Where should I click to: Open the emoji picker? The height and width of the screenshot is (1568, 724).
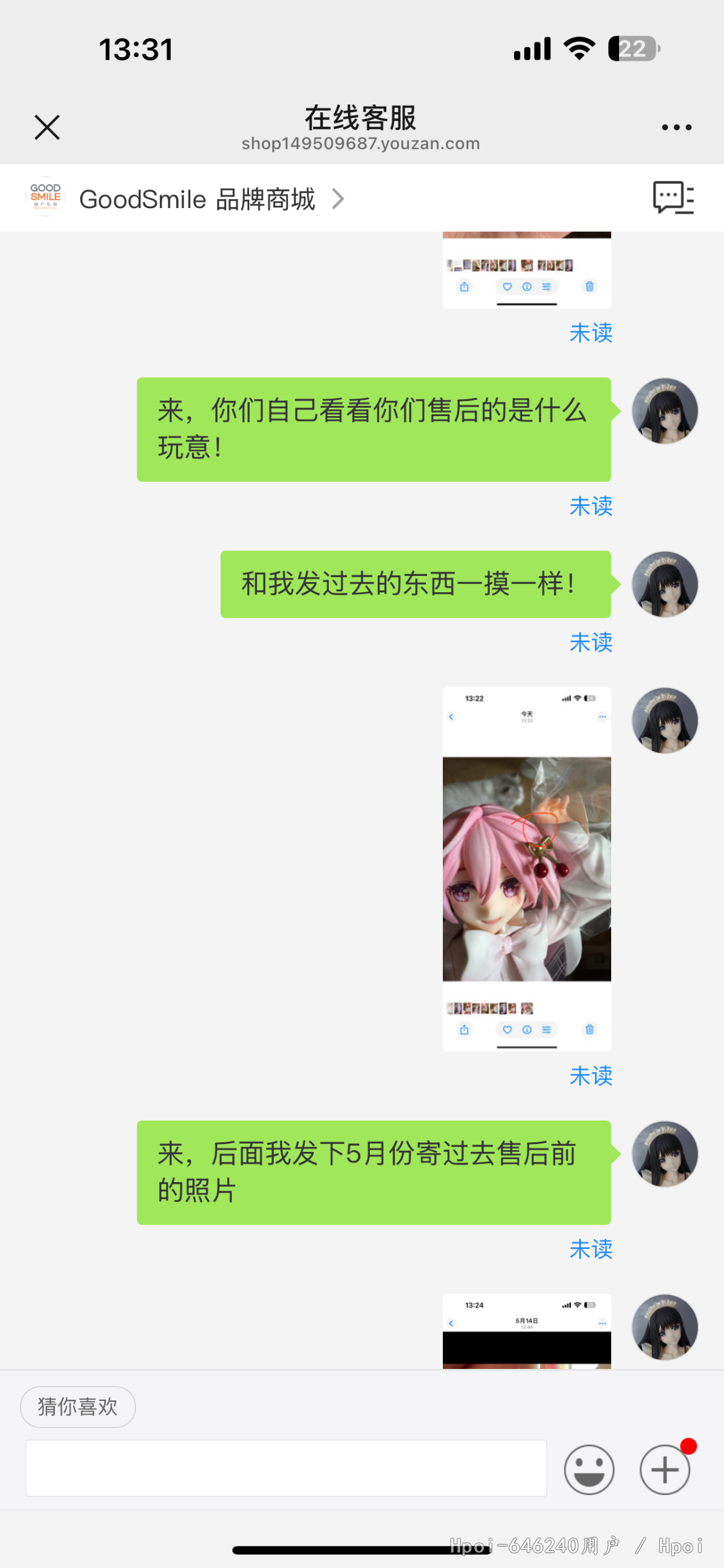point(589,1469)
